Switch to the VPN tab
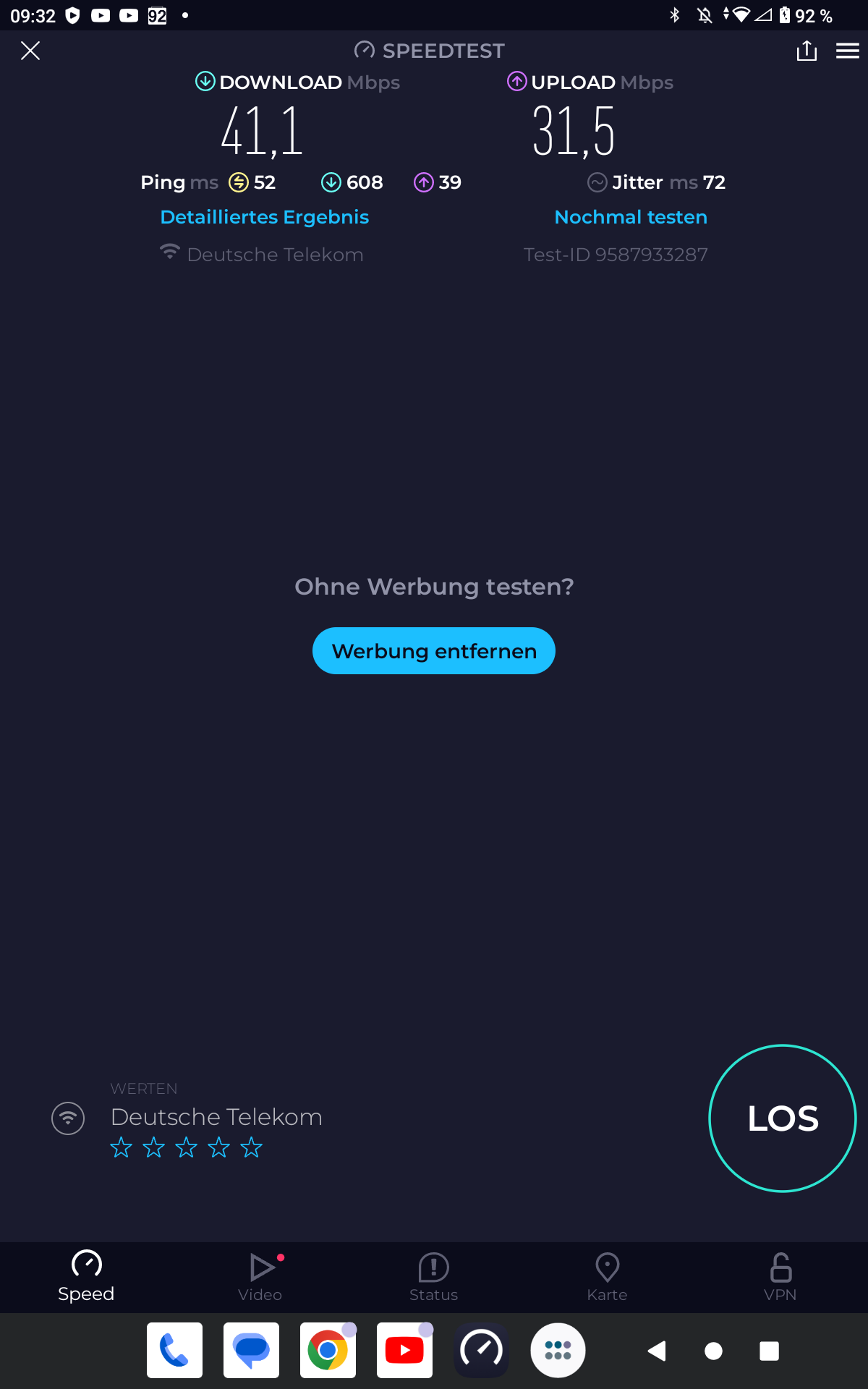This screenshot has height=1389, width=868. (x=780, y=1278)
